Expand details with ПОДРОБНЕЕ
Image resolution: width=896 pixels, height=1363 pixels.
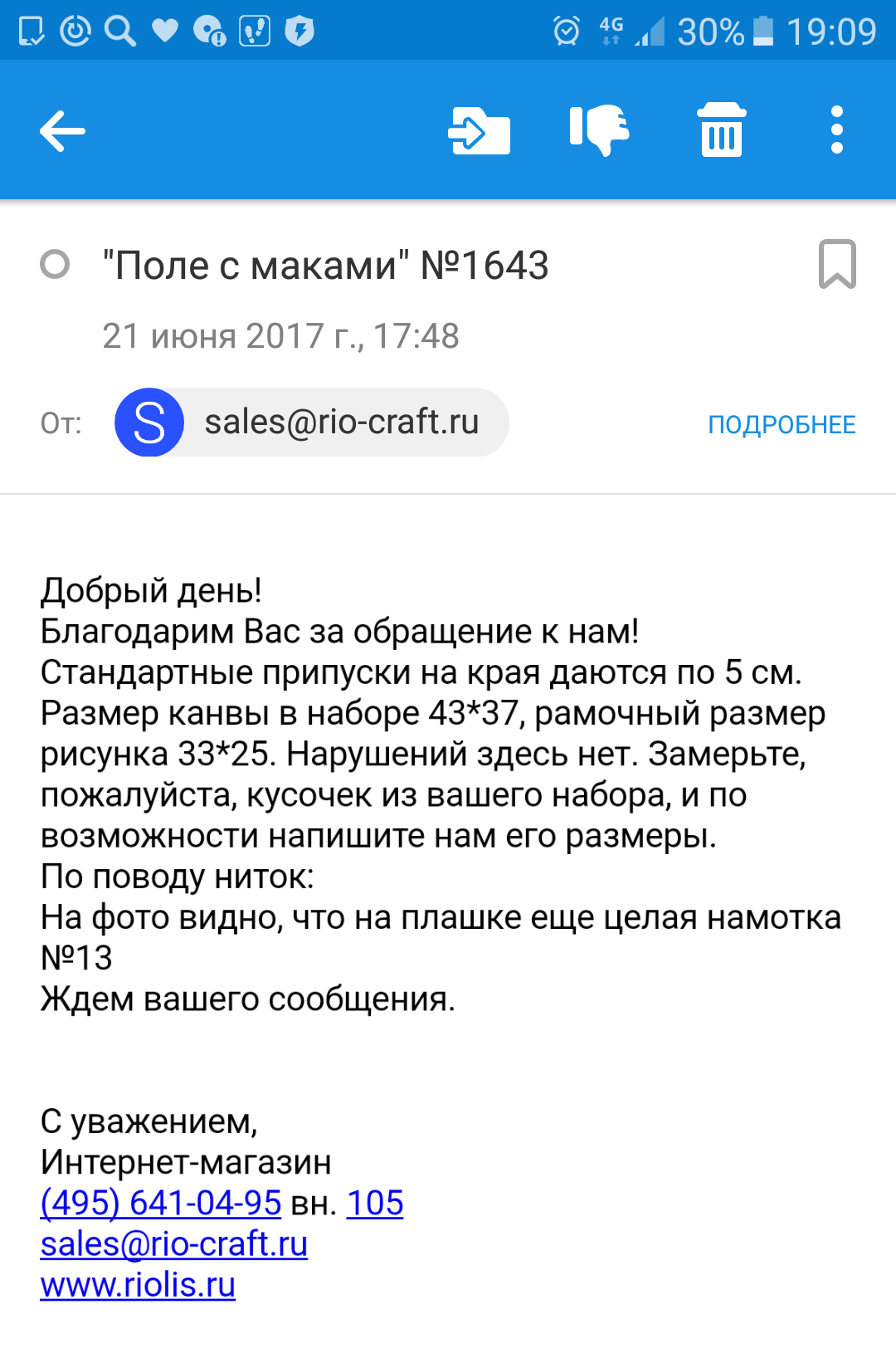[781, 425]
